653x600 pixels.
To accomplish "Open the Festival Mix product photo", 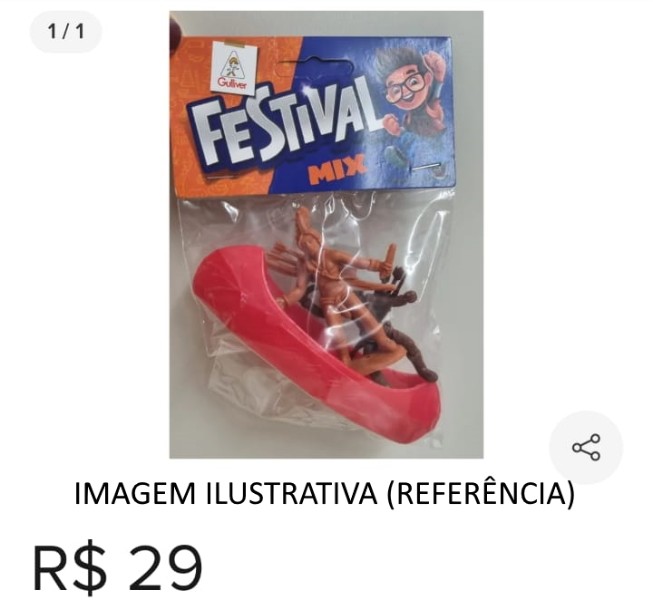I will click(x=326, y=235).
